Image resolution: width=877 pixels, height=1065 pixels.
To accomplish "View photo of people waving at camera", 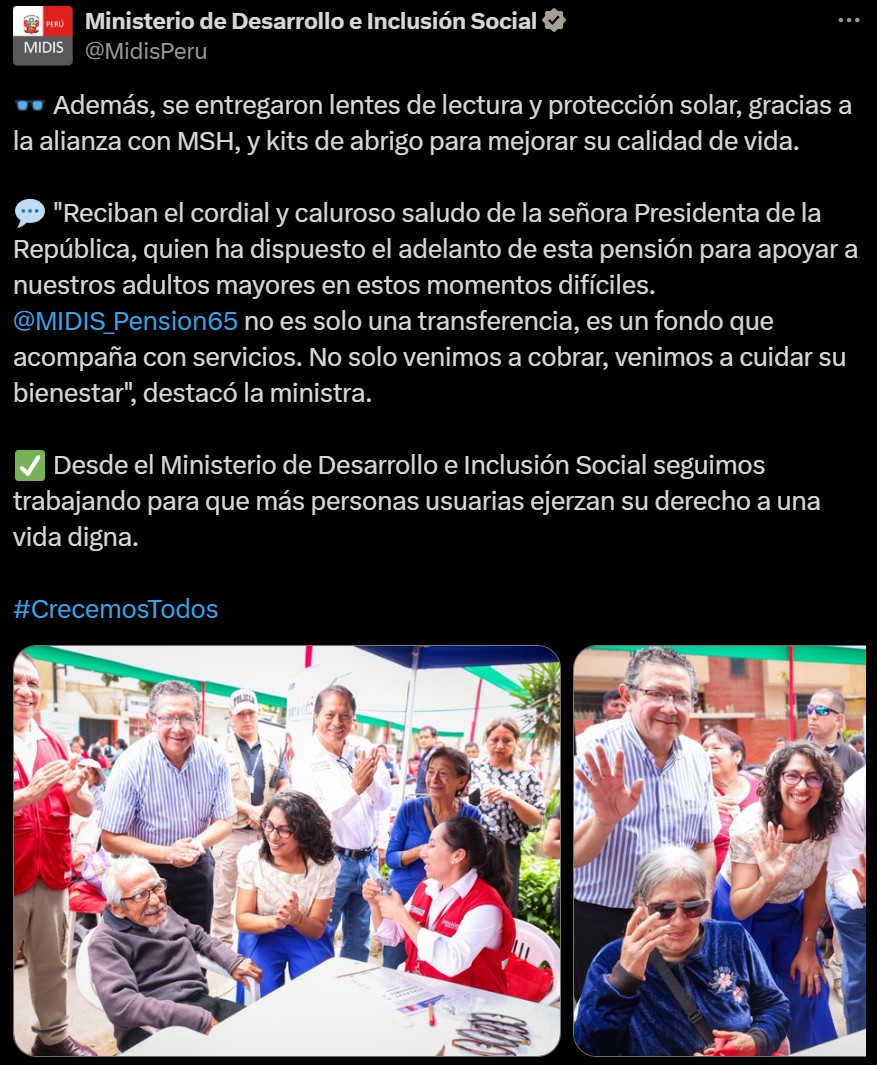I will 719,850.
